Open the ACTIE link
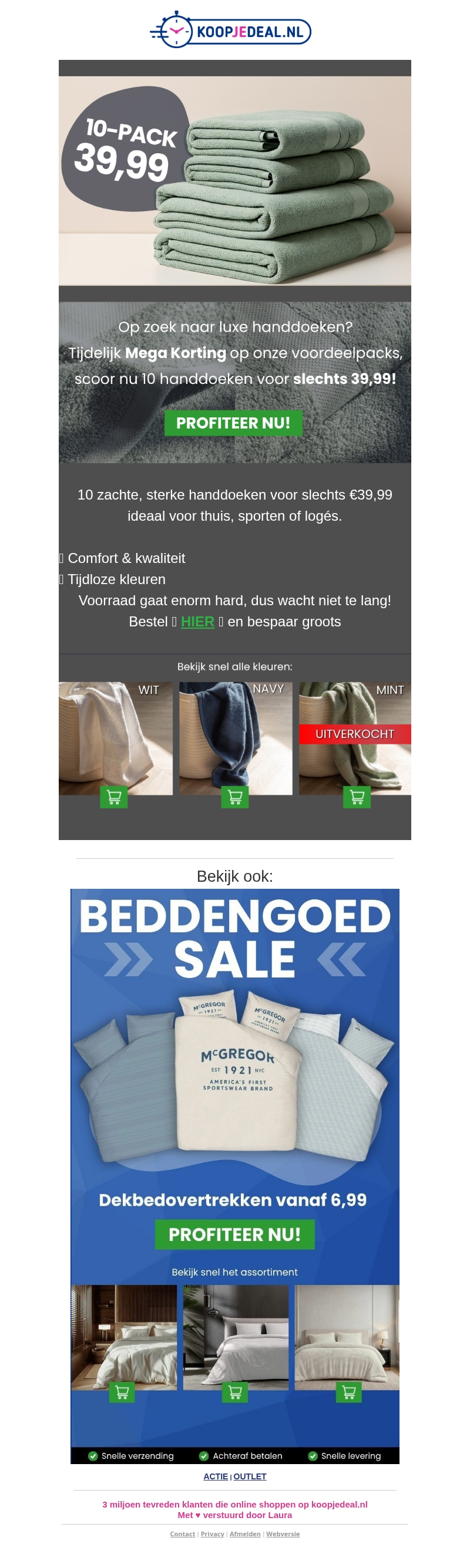Screen dimensions: 470x1568 click(x=216, y=1476)
